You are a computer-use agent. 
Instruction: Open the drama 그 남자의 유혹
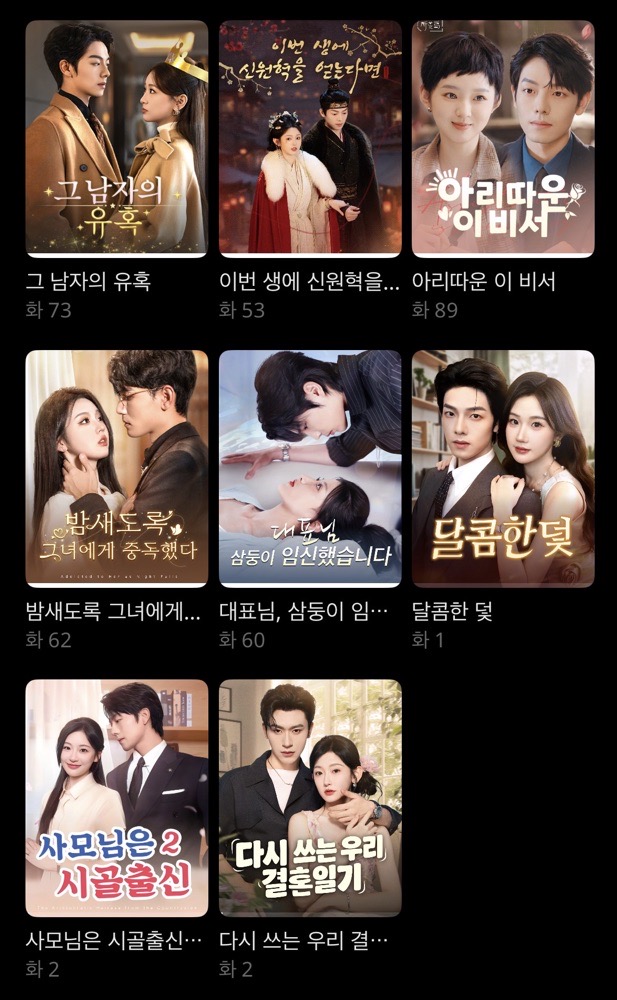(116, 140)
